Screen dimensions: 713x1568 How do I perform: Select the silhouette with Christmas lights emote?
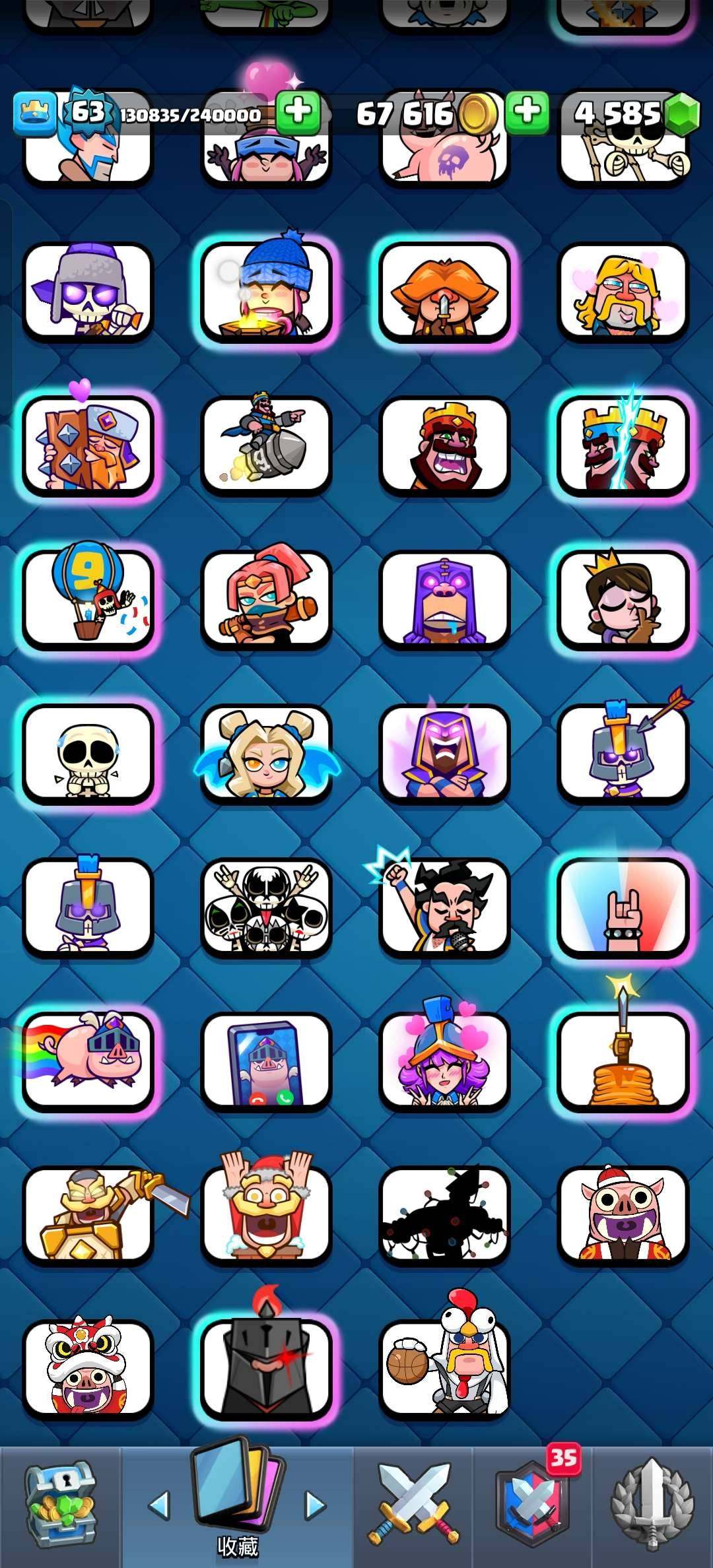[444, 1214]
